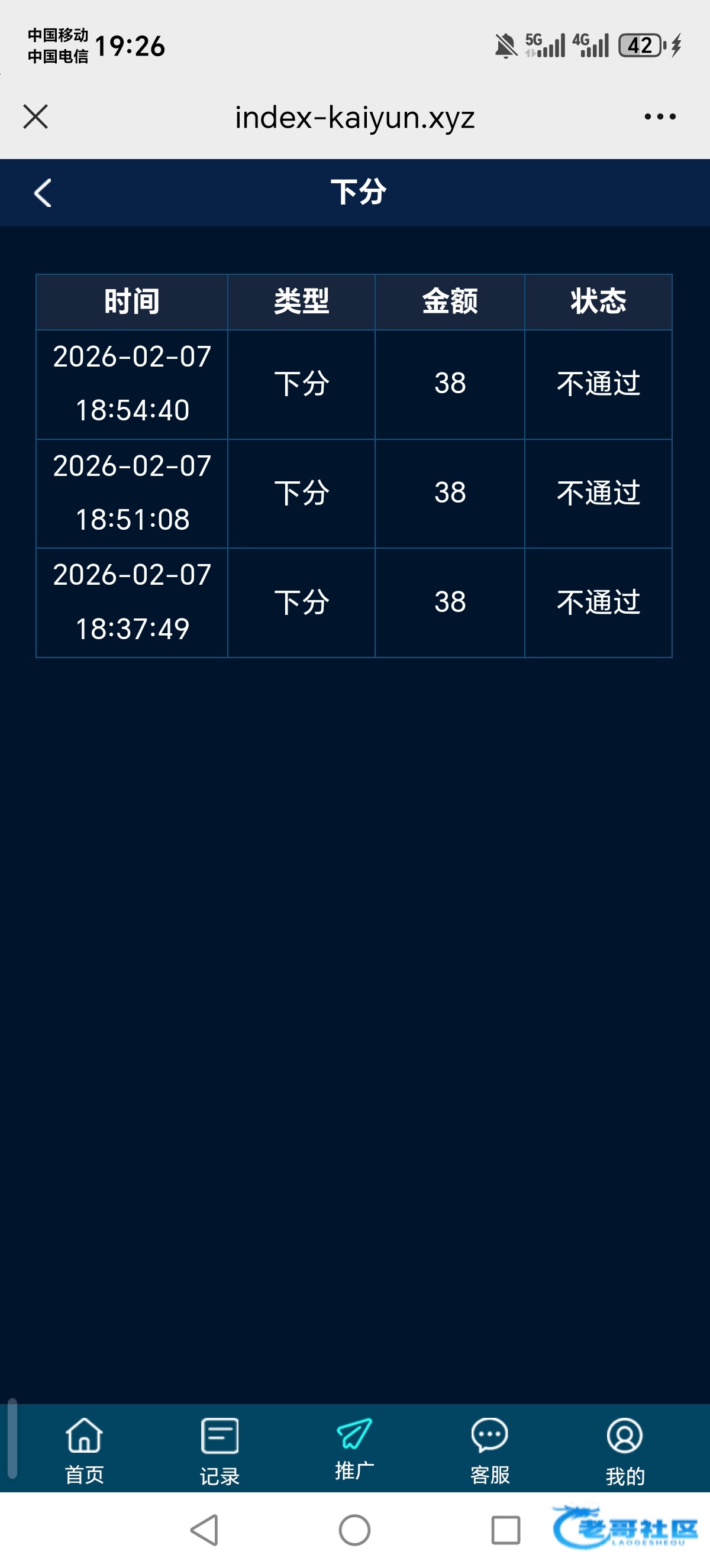
Task: Open the 推广 promotion tab
Action: coord(354,1449)
